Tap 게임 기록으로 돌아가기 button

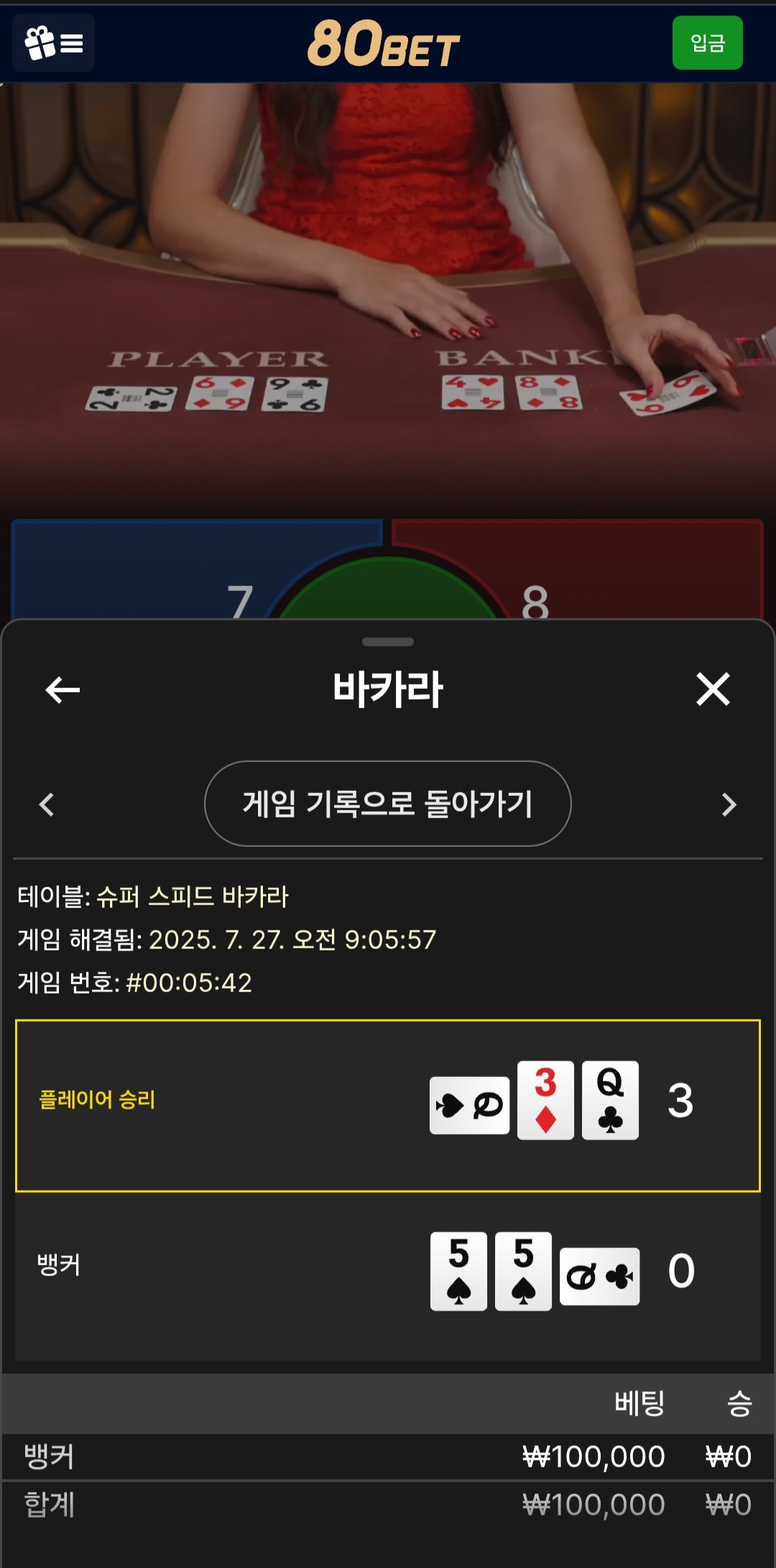click(387, 804)
